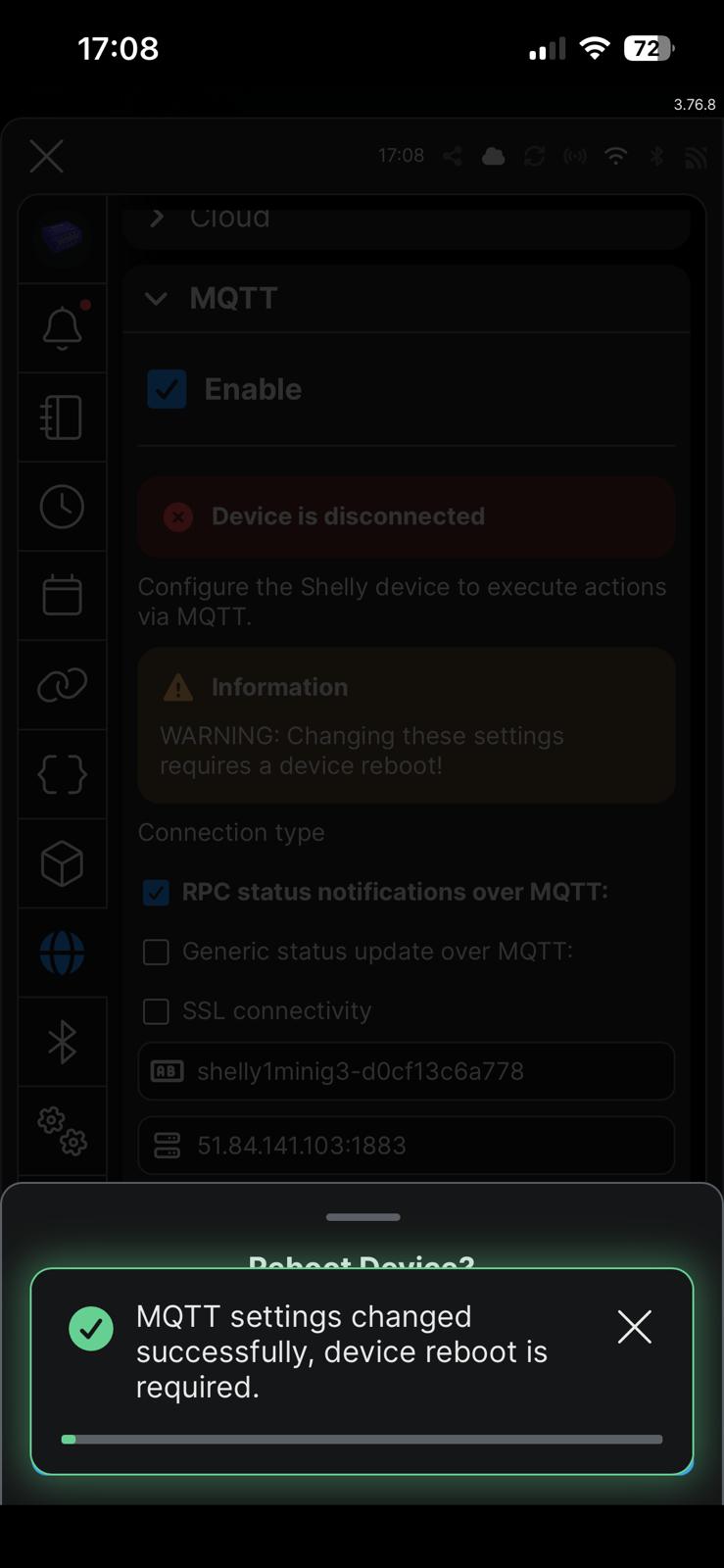Image resolution: width=724 pixels, height=1568 pixels.
Task: Toggle RPC status notifications over MQTT
Action: pyautogui.click(x=156, y=892)
